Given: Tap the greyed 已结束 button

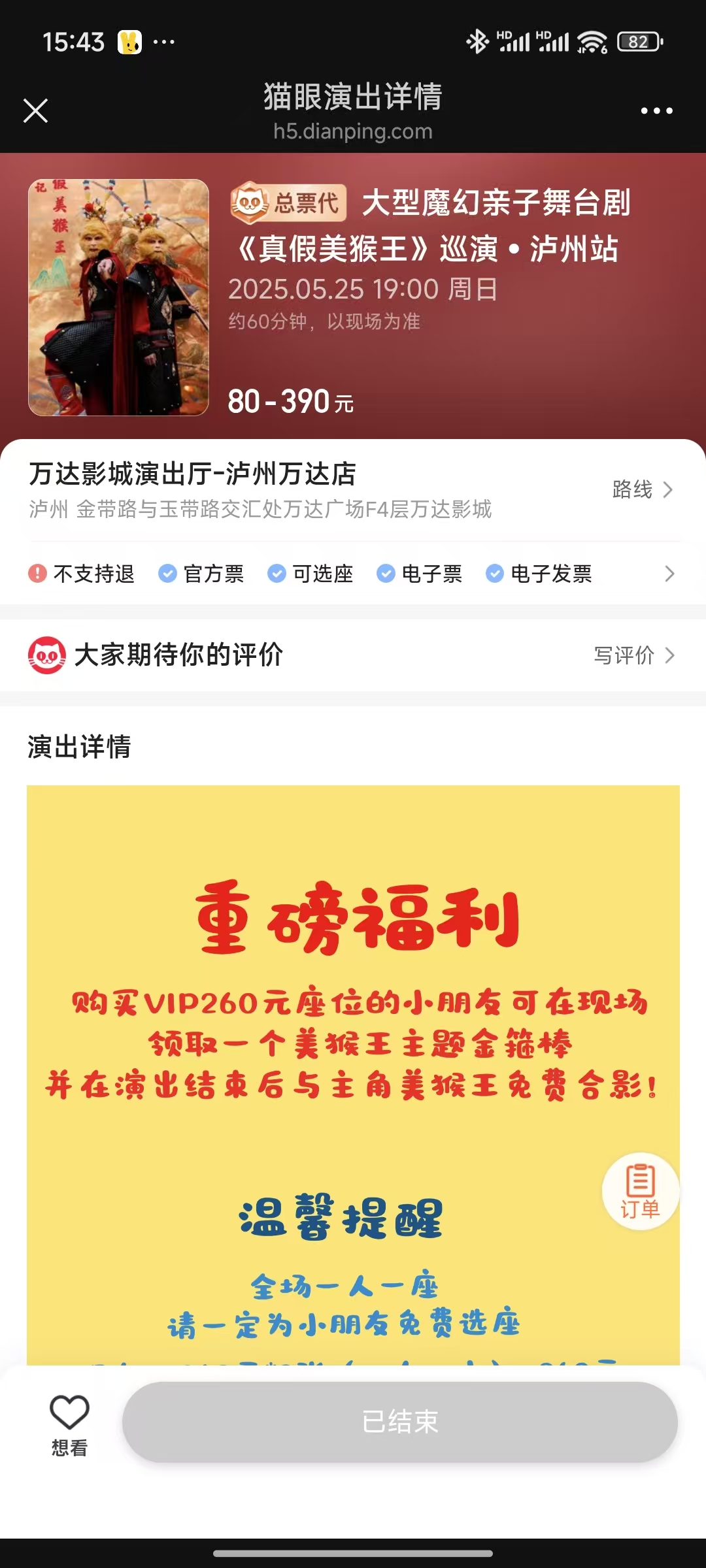Looking at the screenshot, I should 399,1422.
